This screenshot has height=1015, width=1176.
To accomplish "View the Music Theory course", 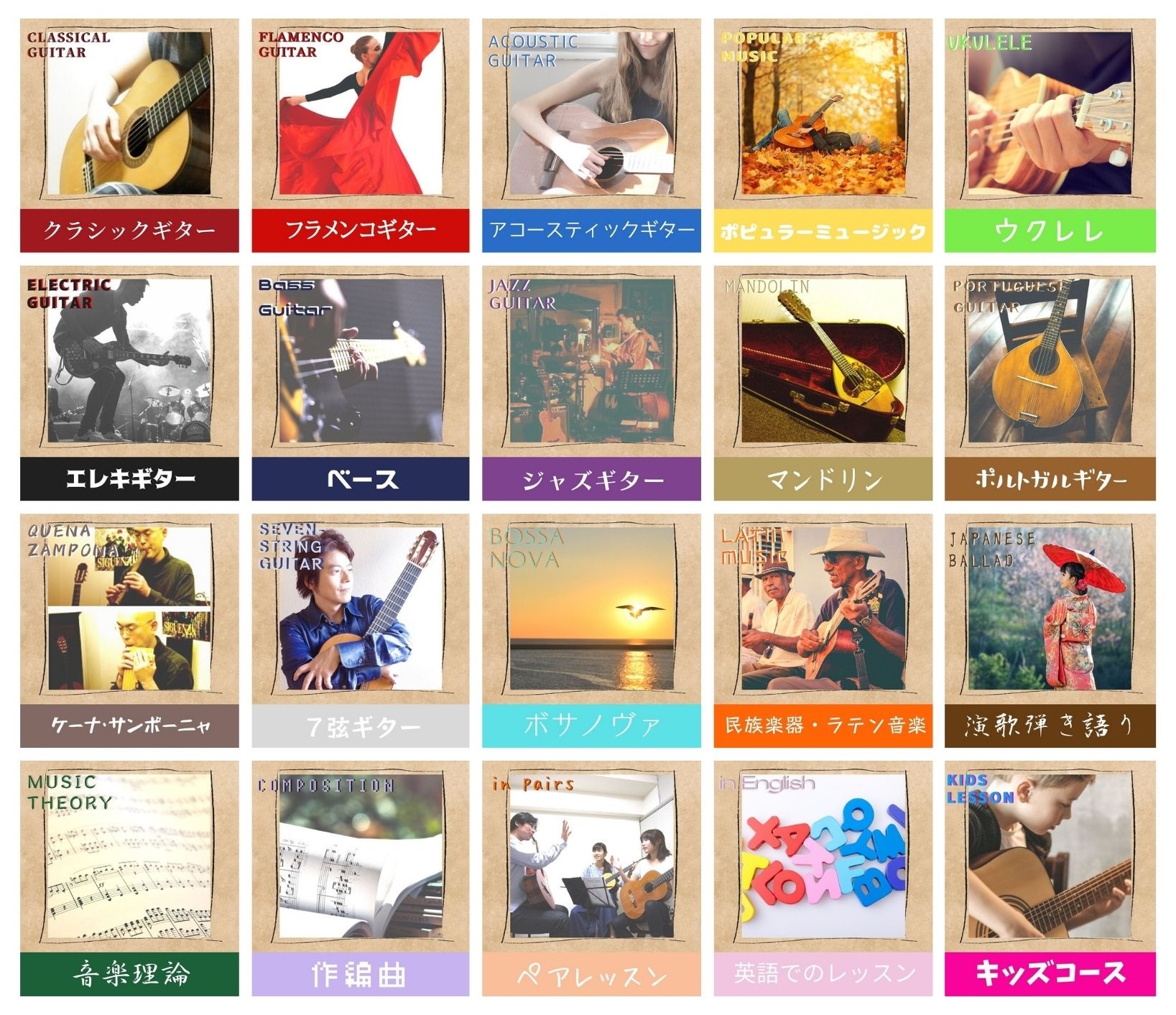I will [129, 878].
